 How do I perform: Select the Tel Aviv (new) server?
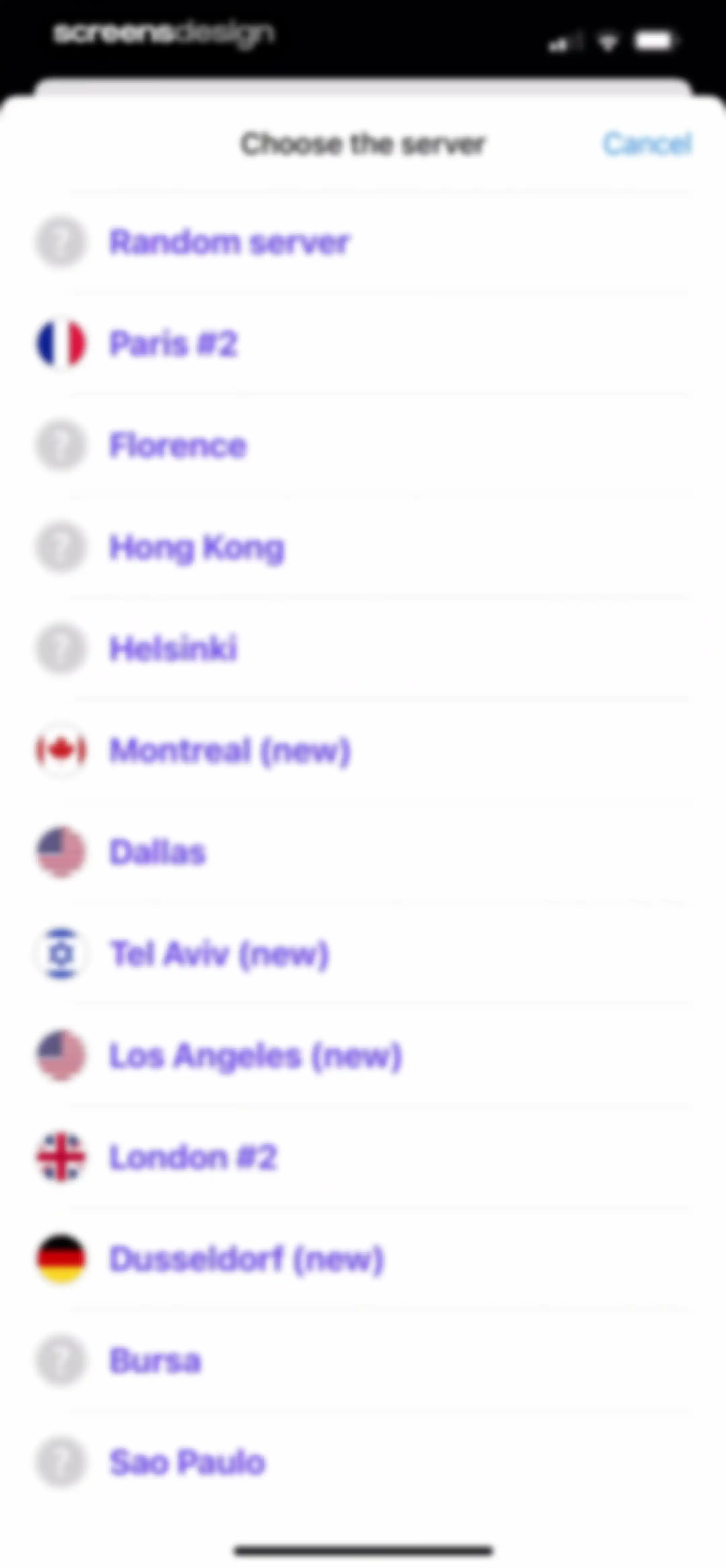click(x=363, y=954)
